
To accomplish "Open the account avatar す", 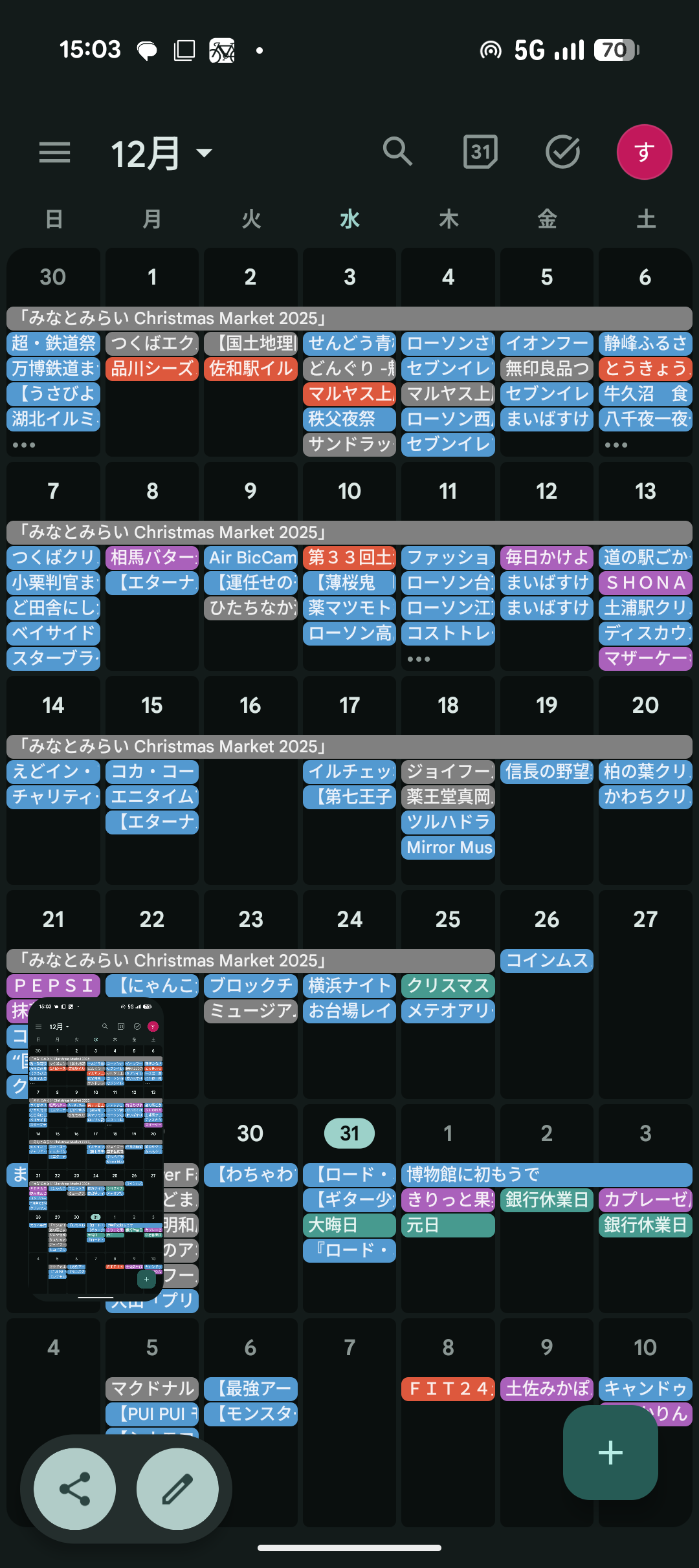I will (x=644, y=153).
